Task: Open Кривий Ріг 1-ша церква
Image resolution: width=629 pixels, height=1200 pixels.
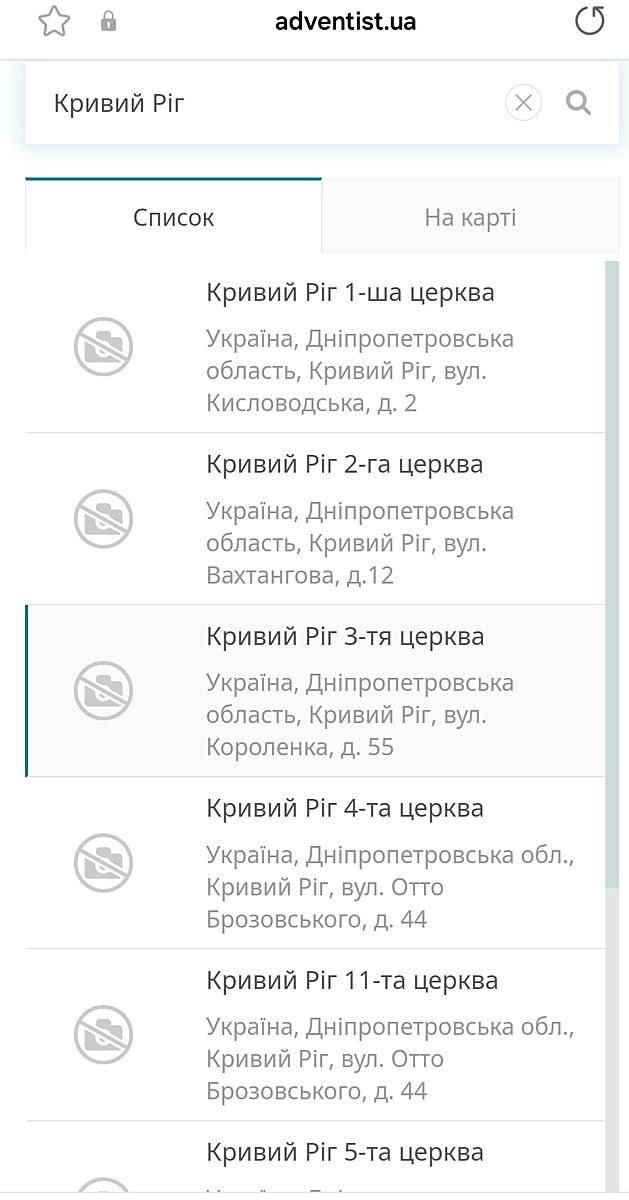Action: 350,293
